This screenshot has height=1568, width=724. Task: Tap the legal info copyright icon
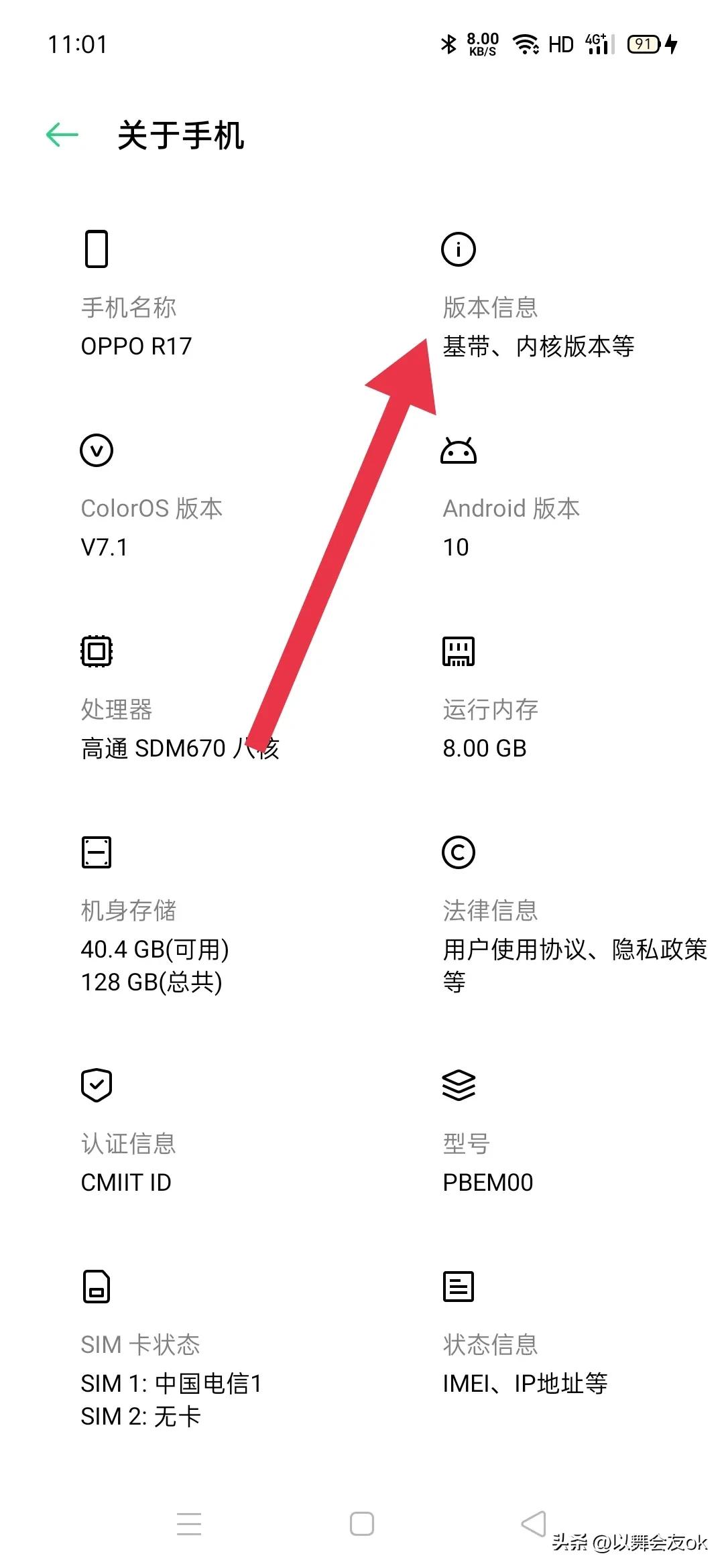(x=459, y=852)
